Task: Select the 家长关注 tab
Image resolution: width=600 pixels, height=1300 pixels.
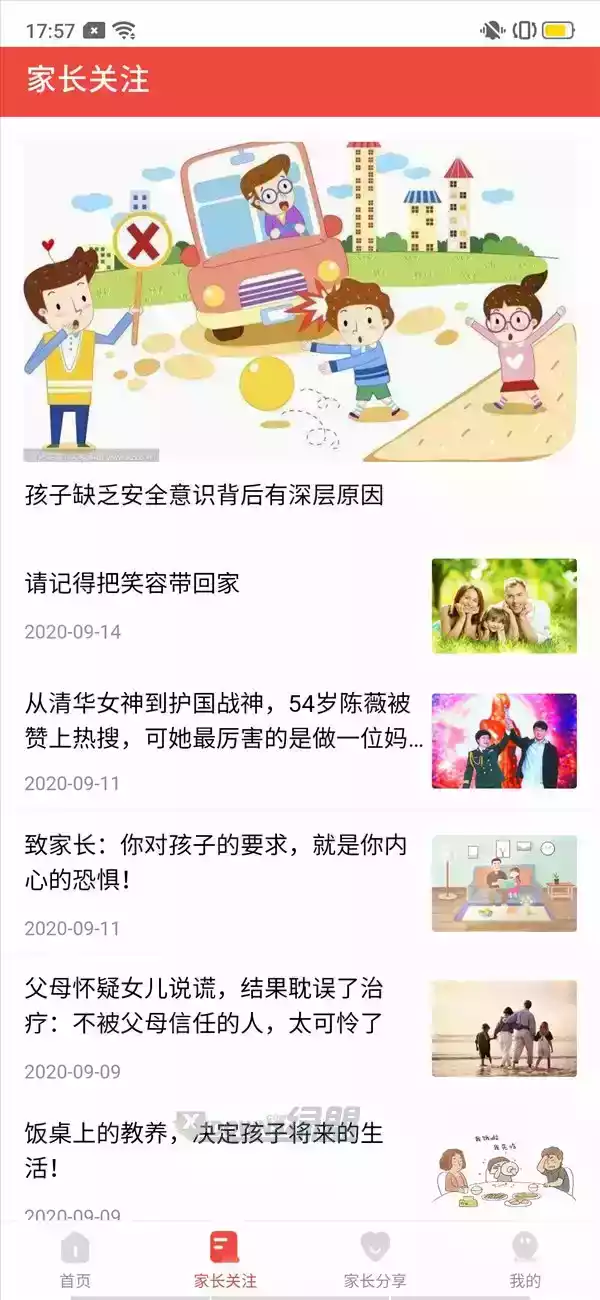Action: tap(225, 1260)
